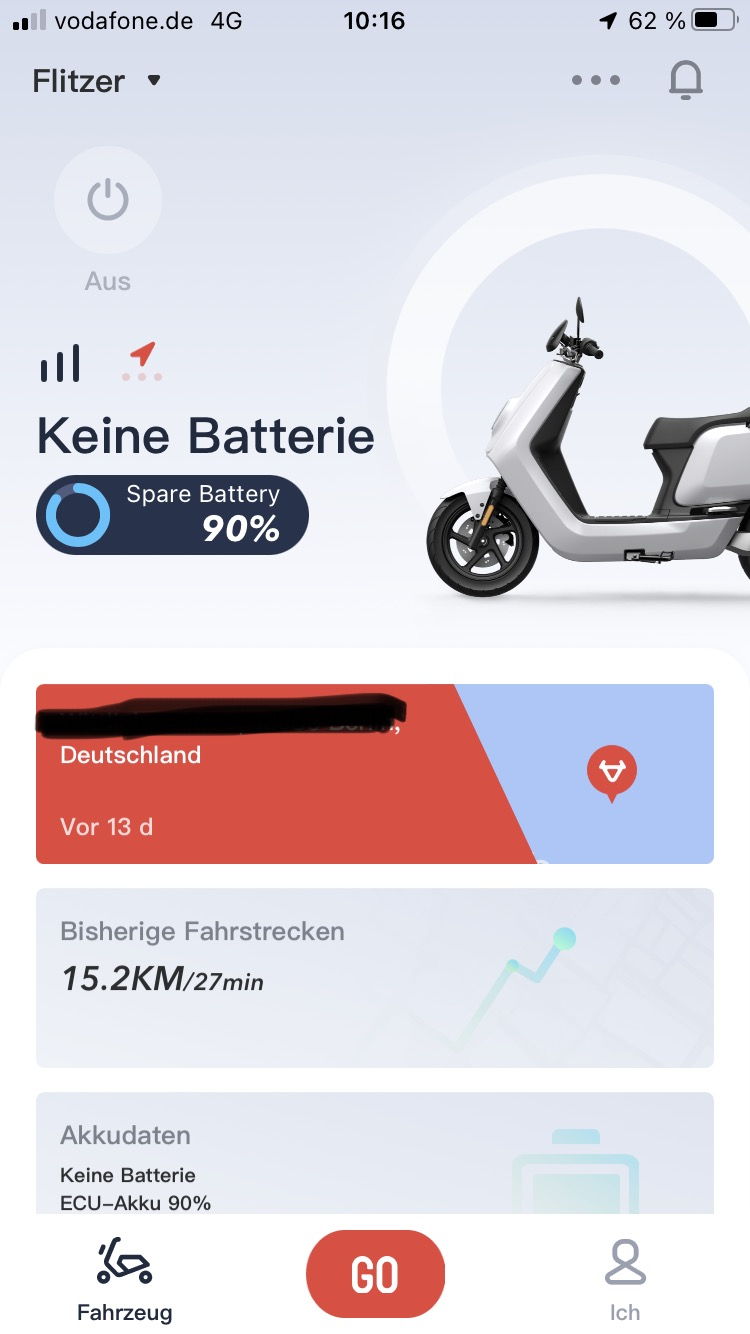This screenshot has width=750, height=1334.
Task: Tap the Aus power button
Action: tap(107, 202)
